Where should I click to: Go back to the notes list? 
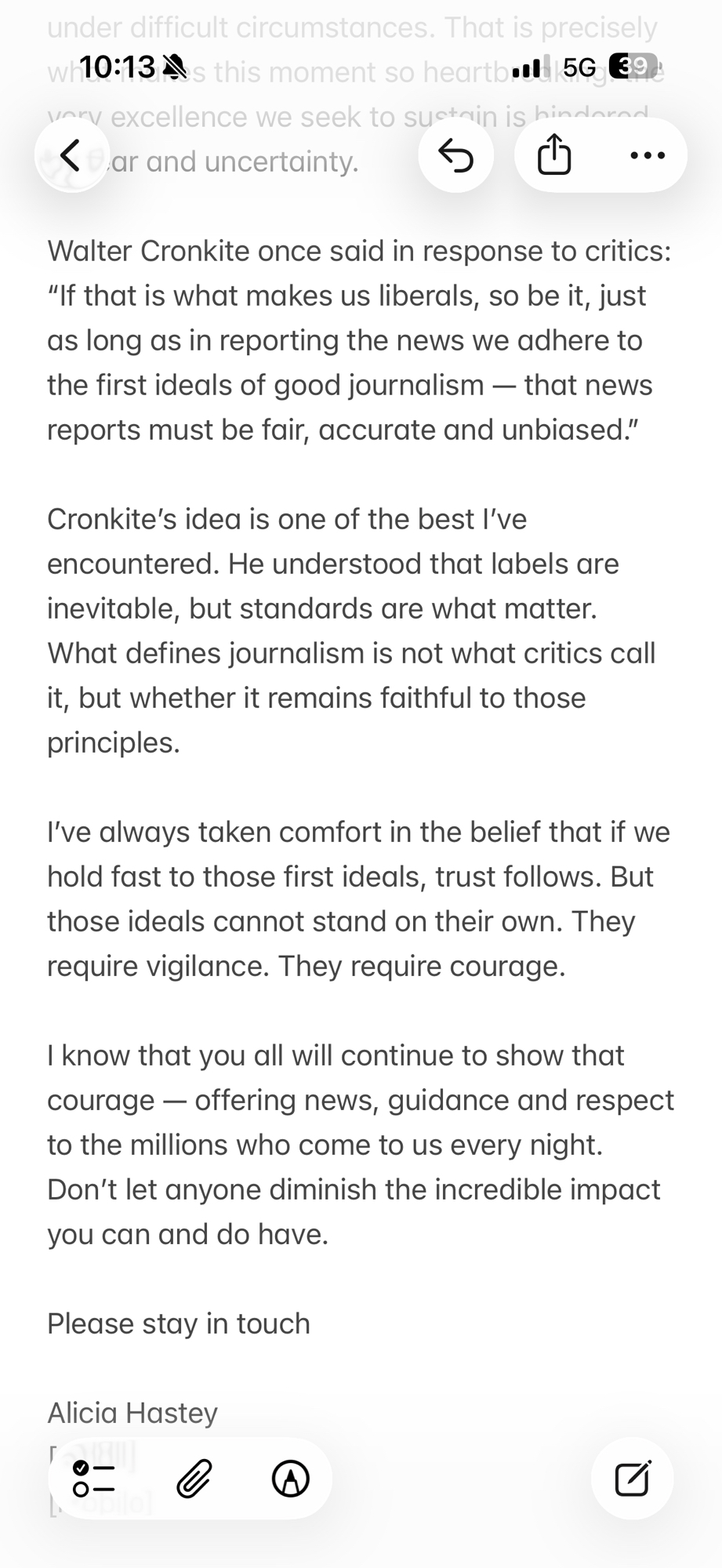[x=71, y=155]
